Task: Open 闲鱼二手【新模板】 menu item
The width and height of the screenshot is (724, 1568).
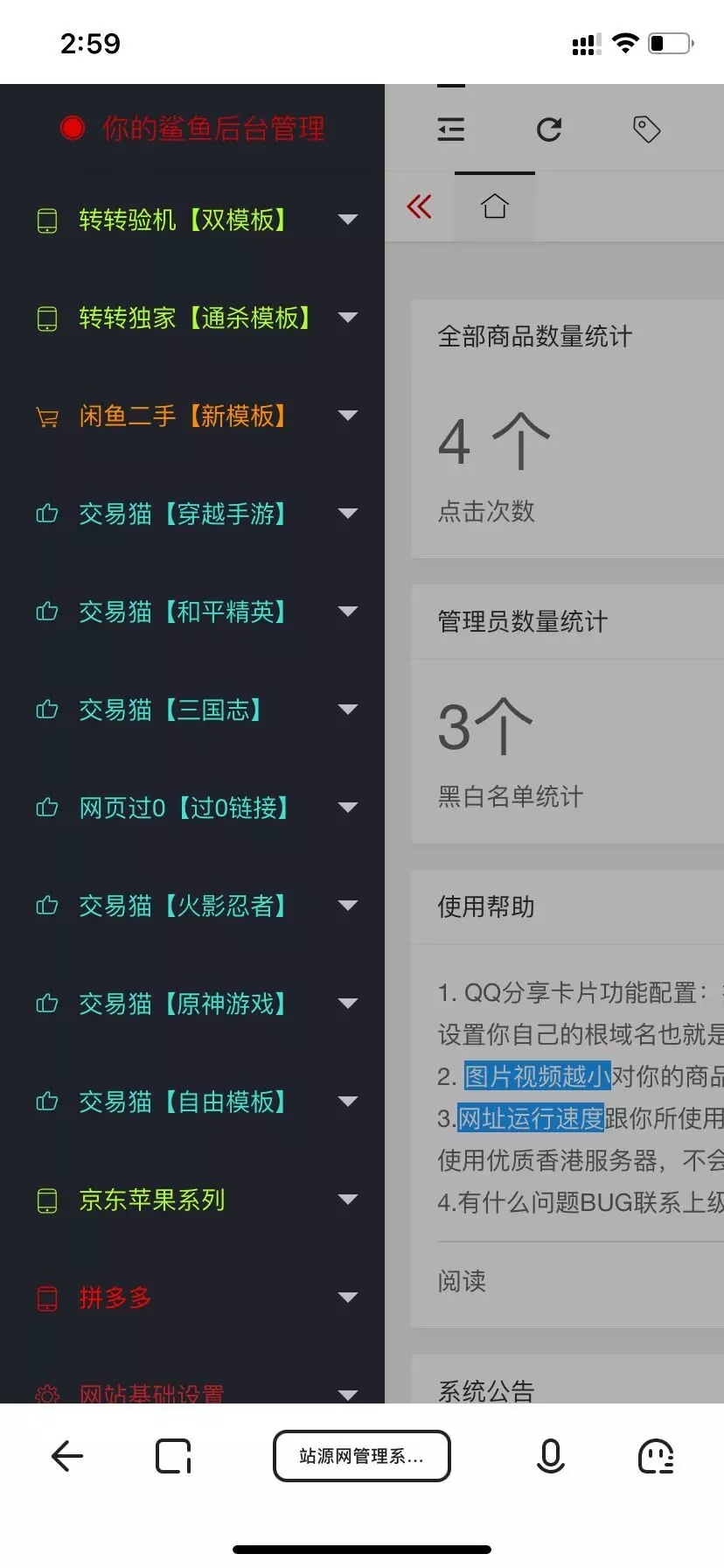Action: point(182,416)
